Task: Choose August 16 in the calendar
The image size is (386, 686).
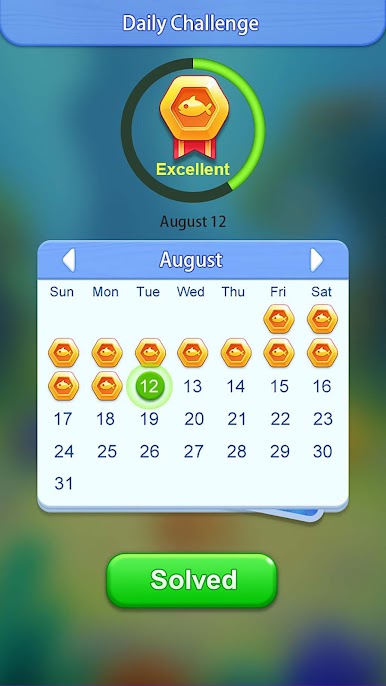Action: [322, 387]
